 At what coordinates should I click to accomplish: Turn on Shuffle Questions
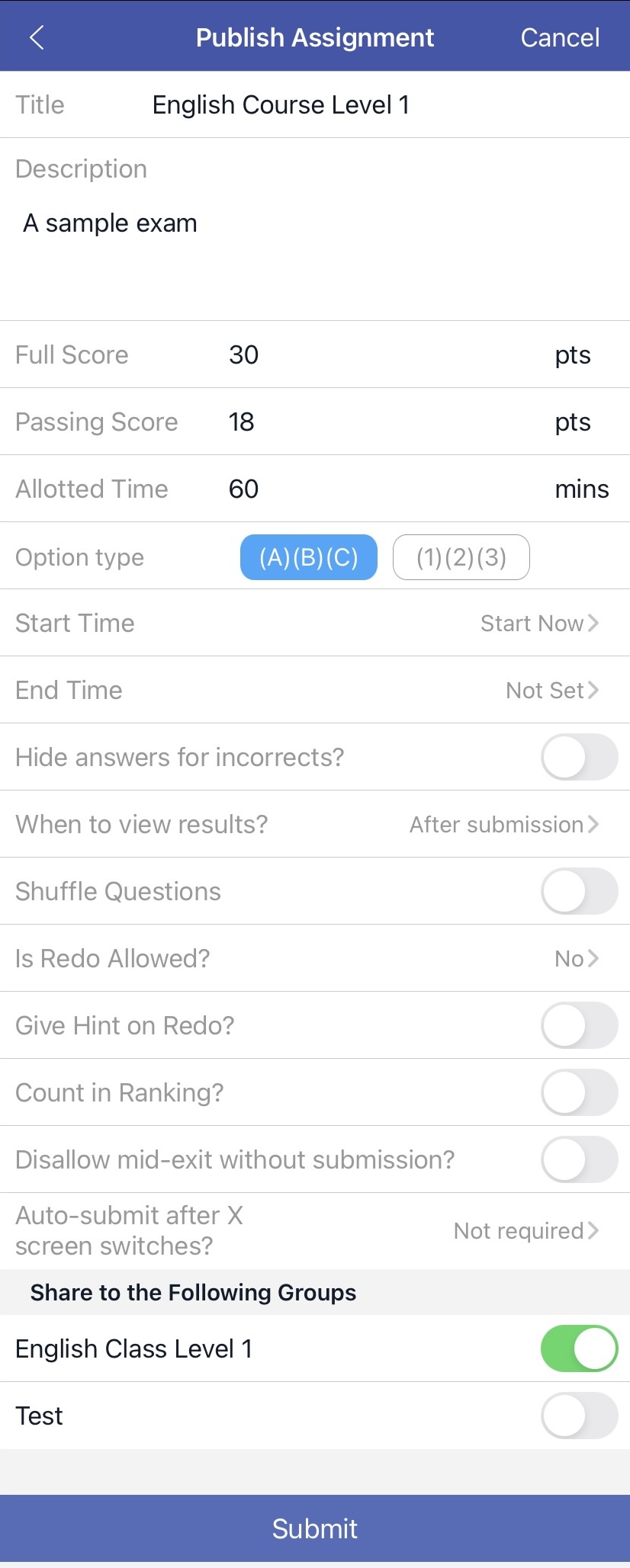click(x=579, y=891)
